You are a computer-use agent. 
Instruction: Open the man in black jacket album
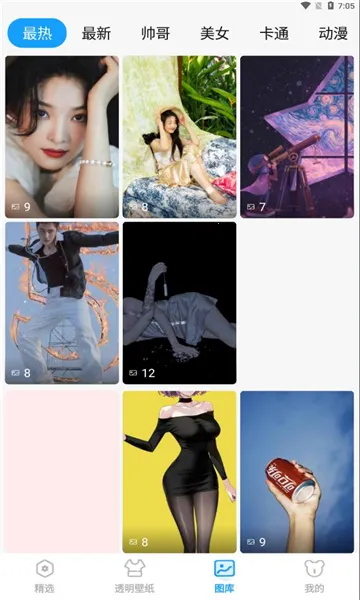point(62,303)
